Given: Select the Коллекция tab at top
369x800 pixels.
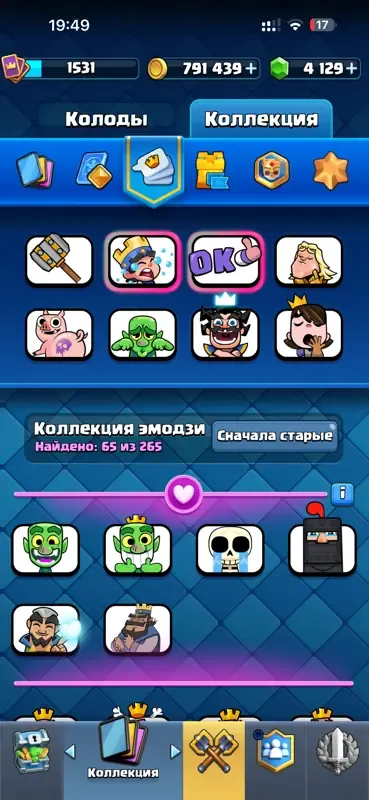Looking at the screenshot, I should [261, 119].
